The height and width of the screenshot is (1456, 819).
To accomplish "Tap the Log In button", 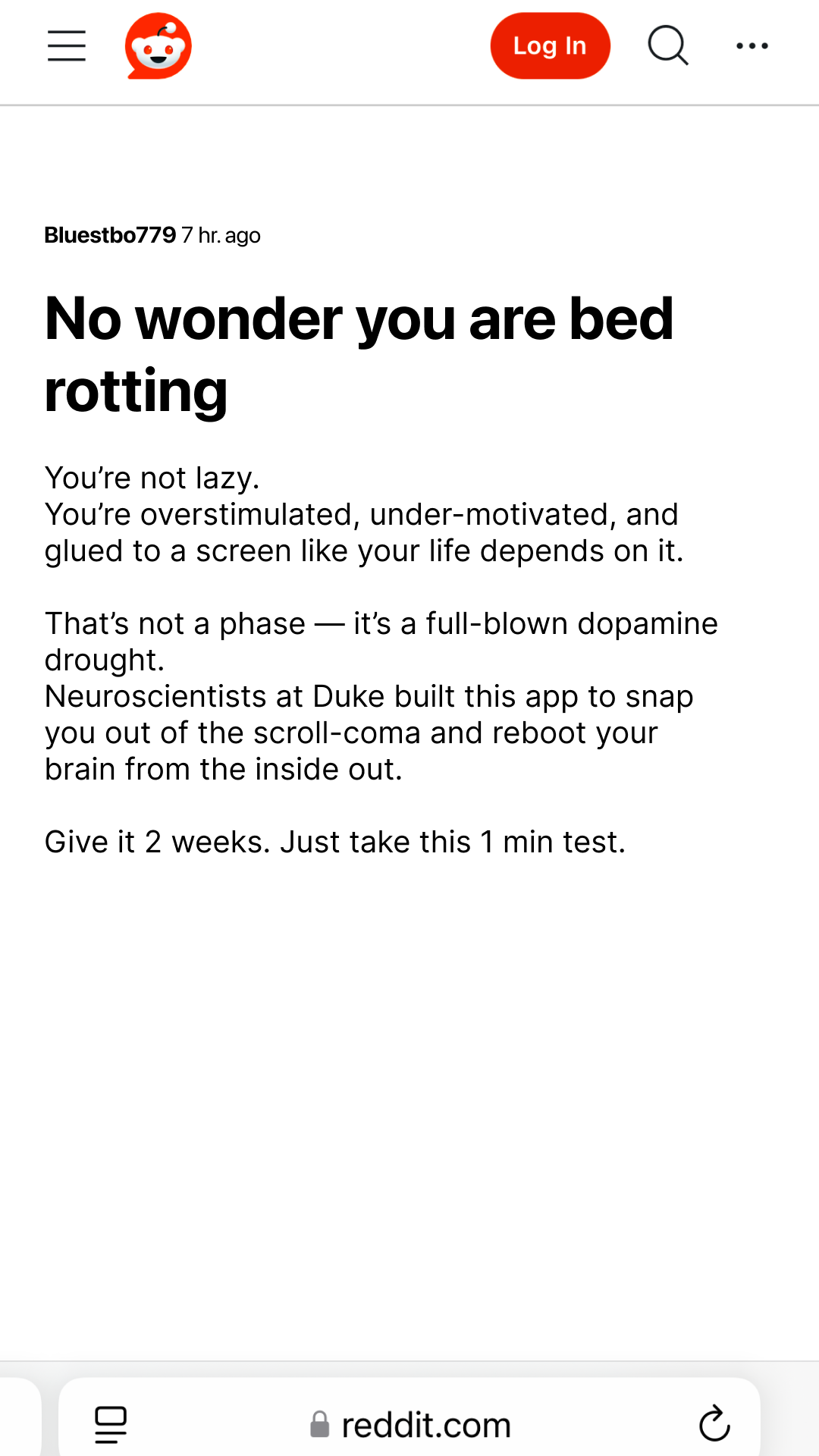I will point(550,45).
